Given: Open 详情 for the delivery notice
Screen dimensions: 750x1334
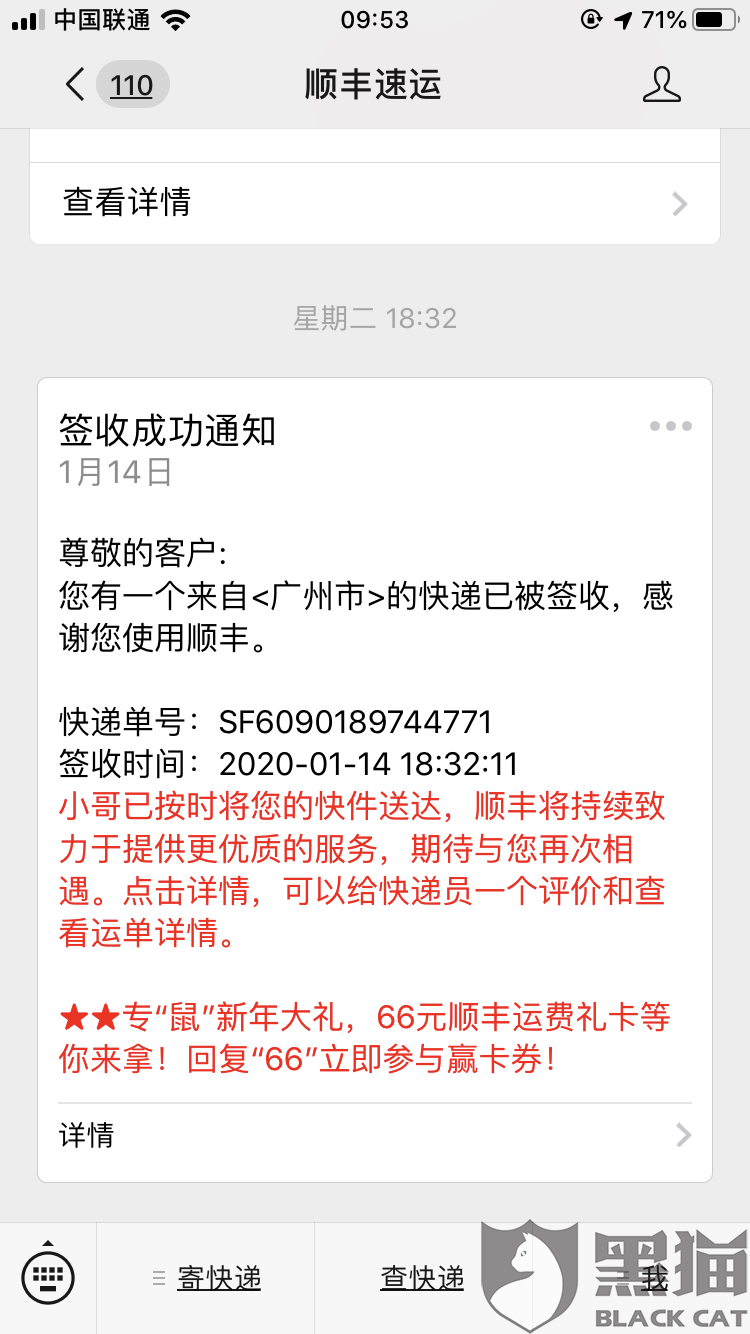Looking at the screenshot, I should click(374, 1135).
